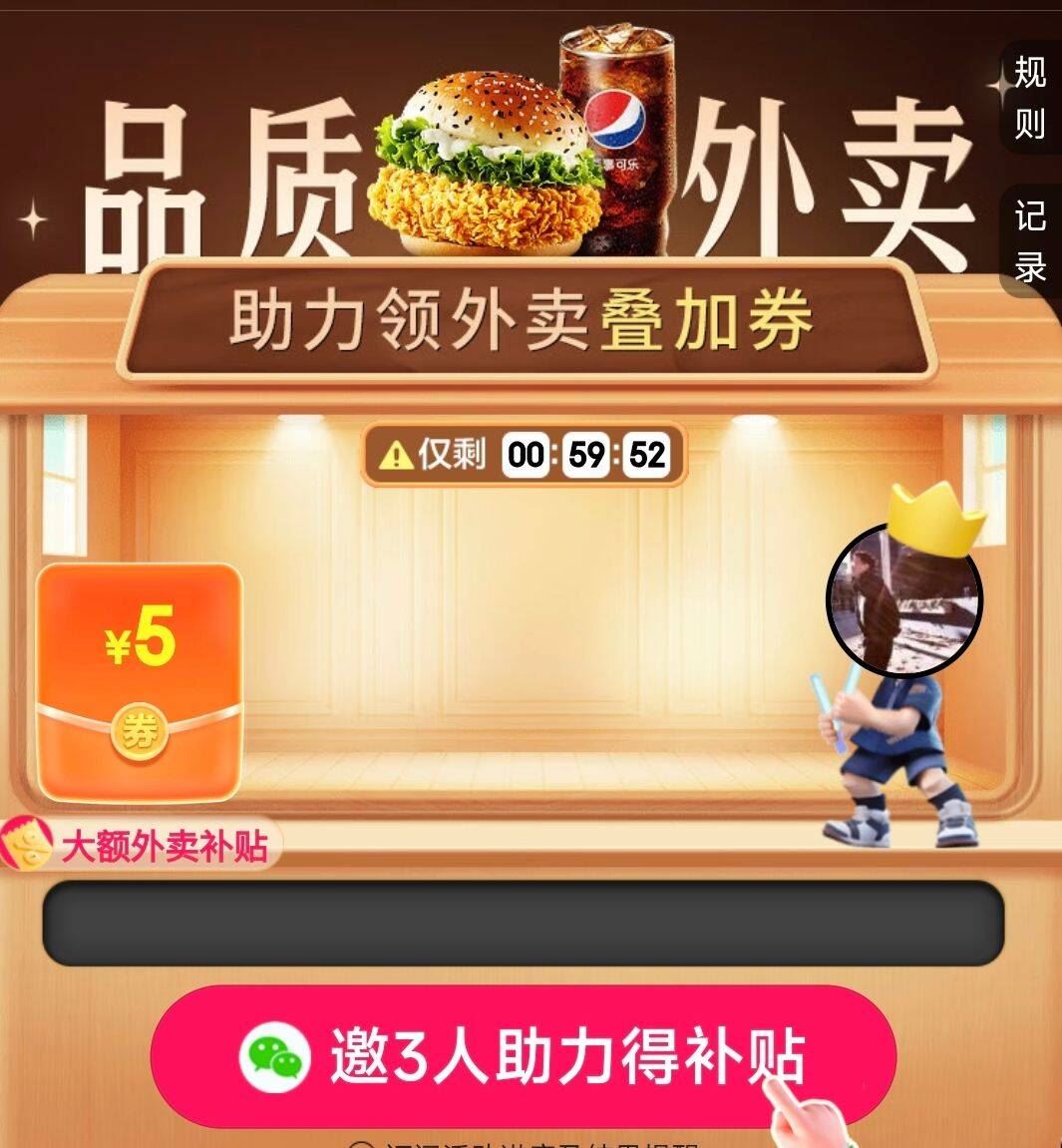Open the ¥5 coupon red envelope
Image resolution: width=1062 pixels, height=1148 pixels.
(140, 681)
